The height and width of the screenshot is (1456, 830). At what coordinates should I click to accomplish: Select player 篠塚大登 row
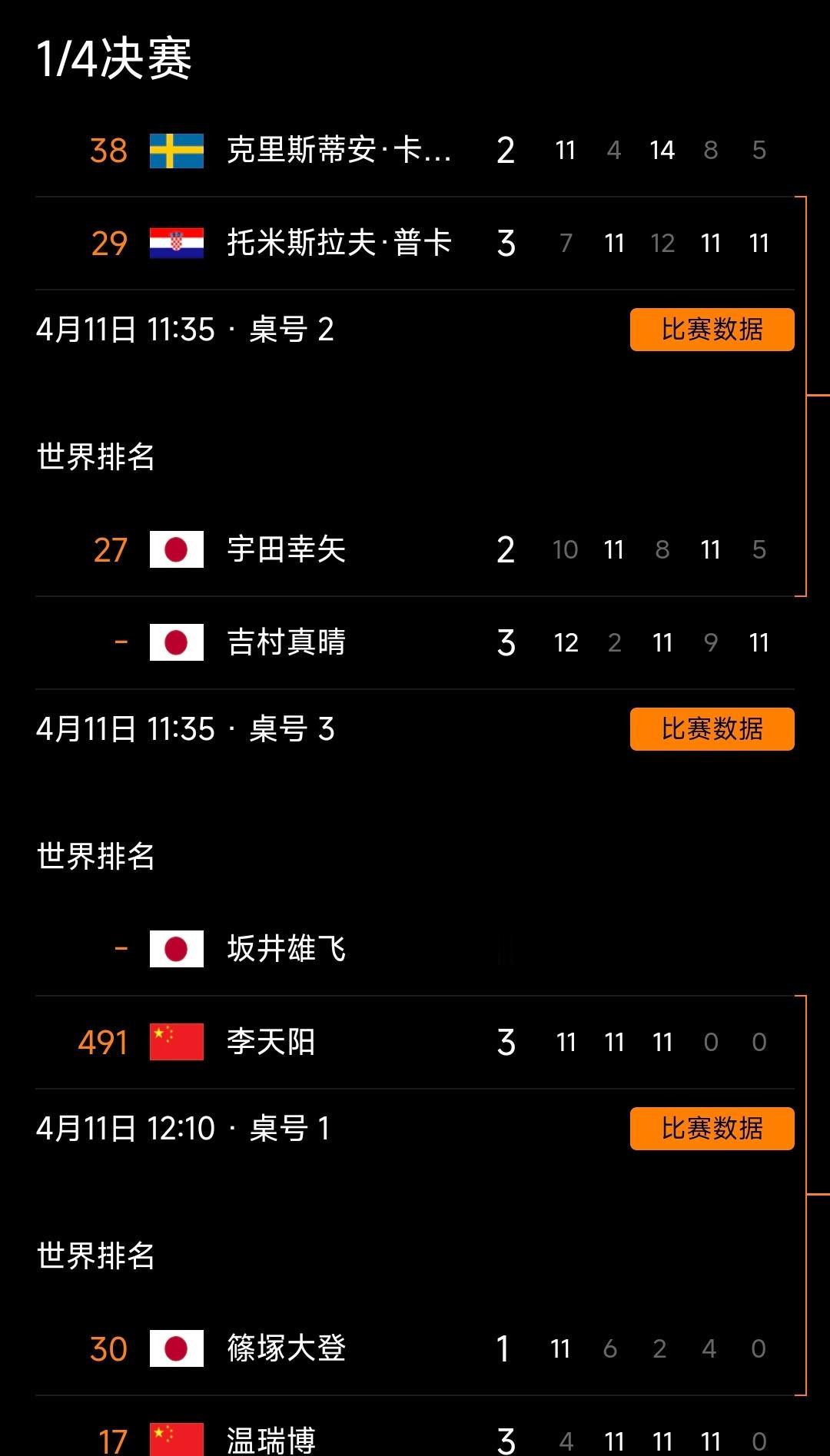tap(415, 1349)
